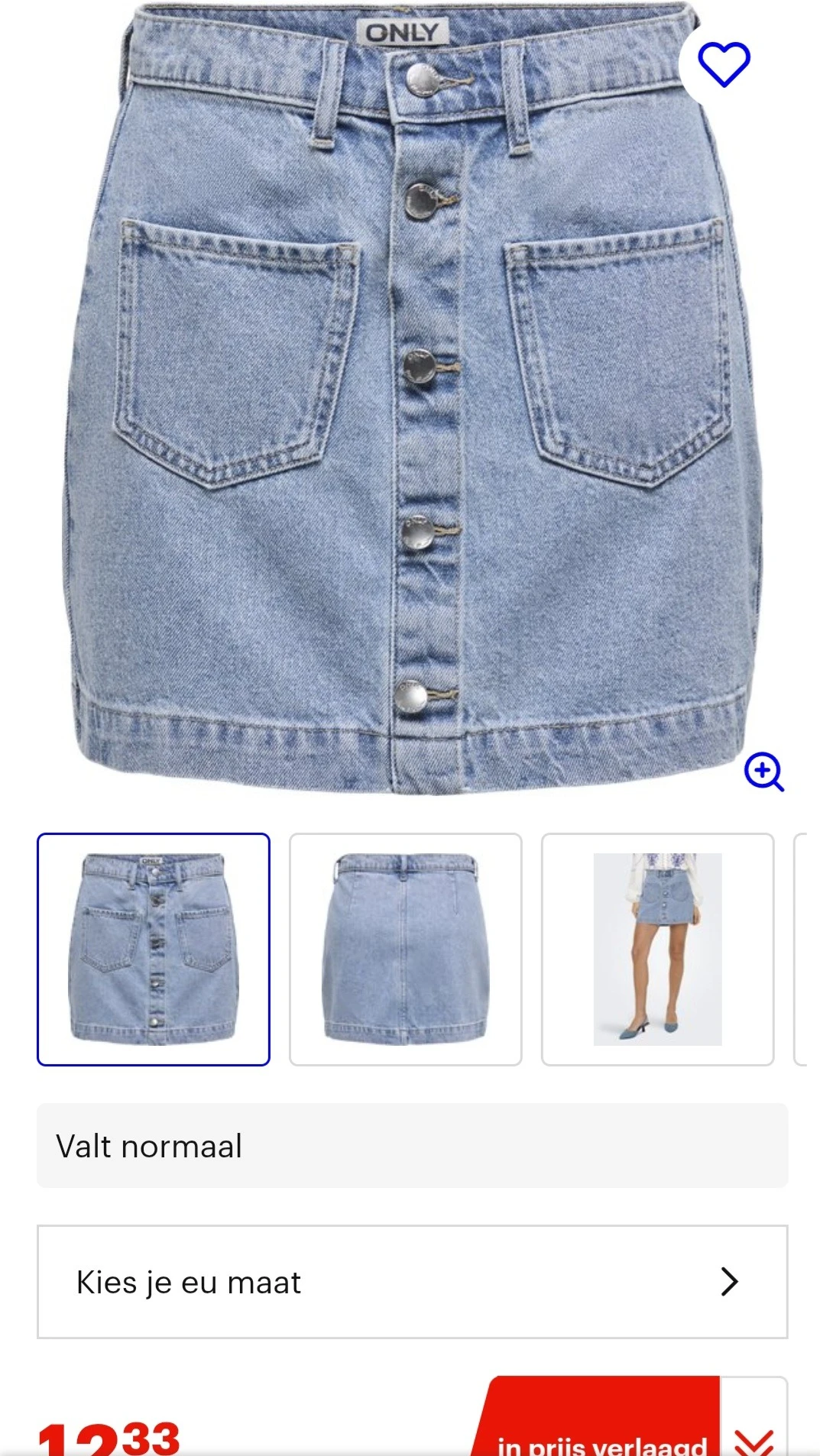820x1456 pixels.
Task: Open the 'Kies je eu maat' size picker
Action: (413, 1282)
